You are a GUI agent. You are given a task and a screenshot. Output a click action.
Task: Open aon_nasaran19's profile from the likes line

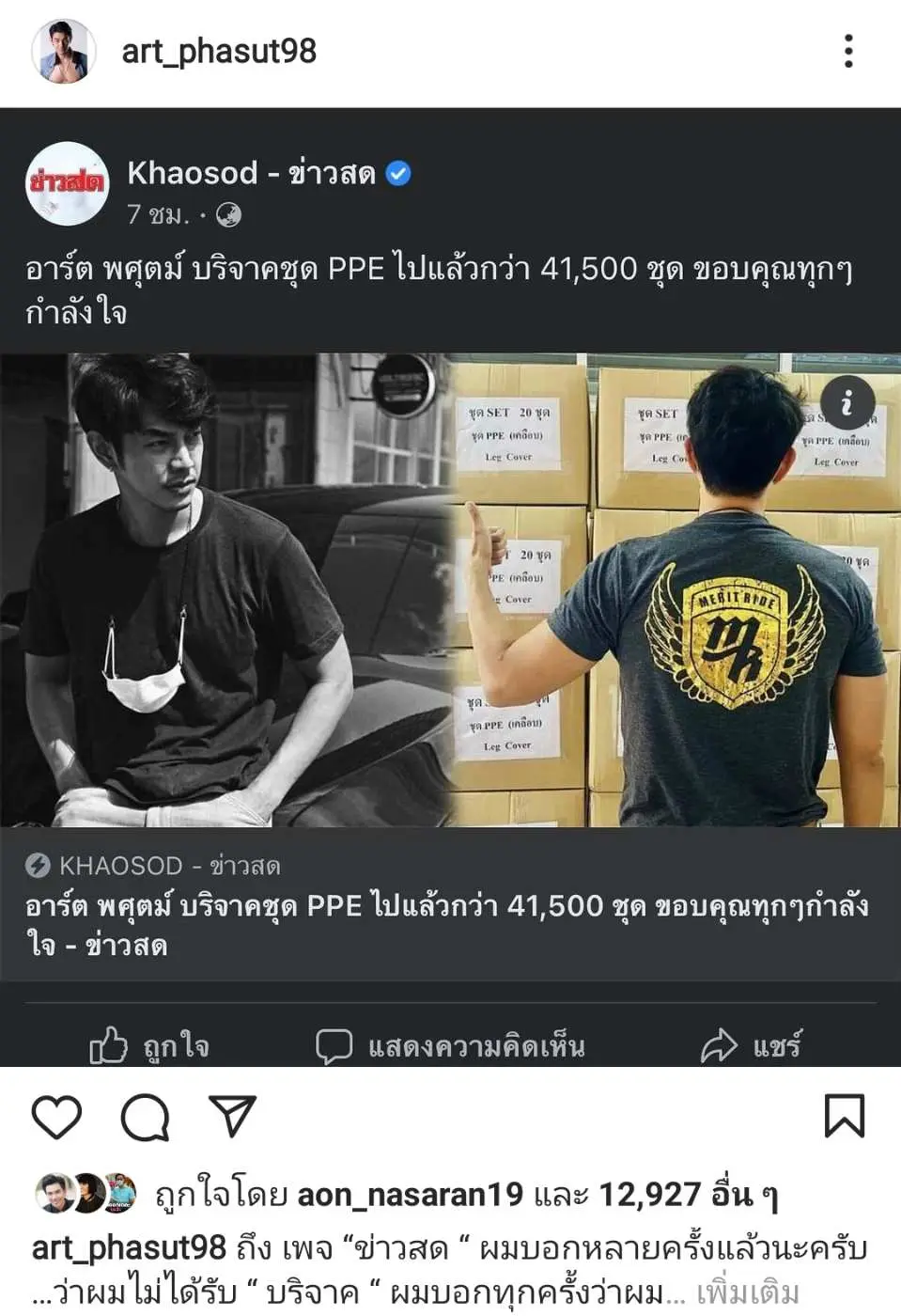tap(410, 1195)
